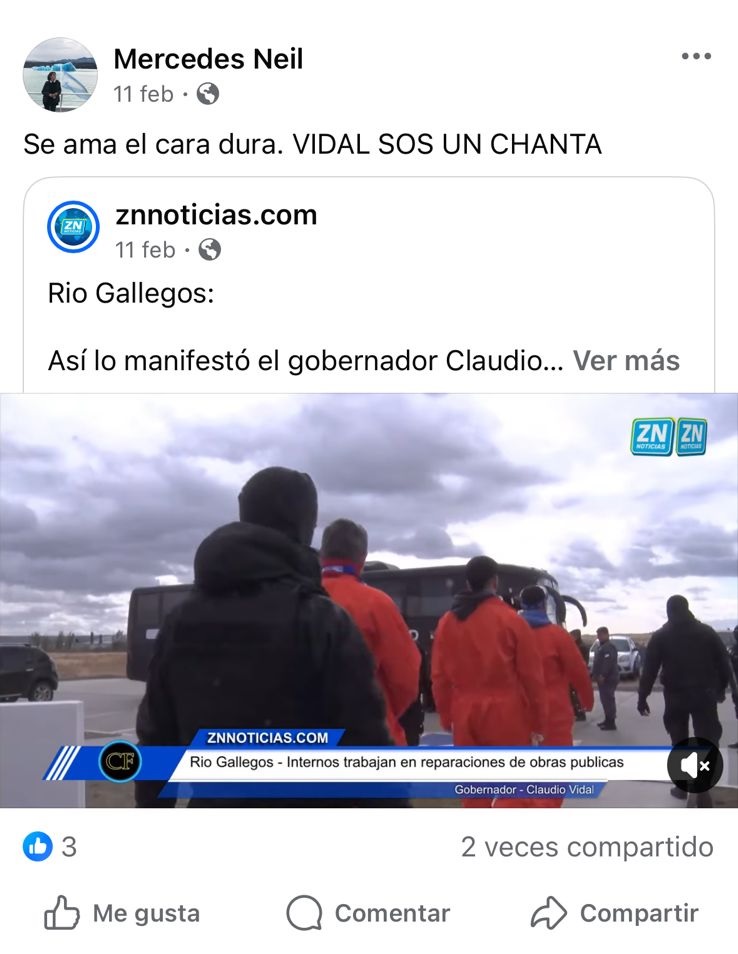See the 2 veces compartido list
Viewport: 738px width, 954px height.
[x=587, y=847]
